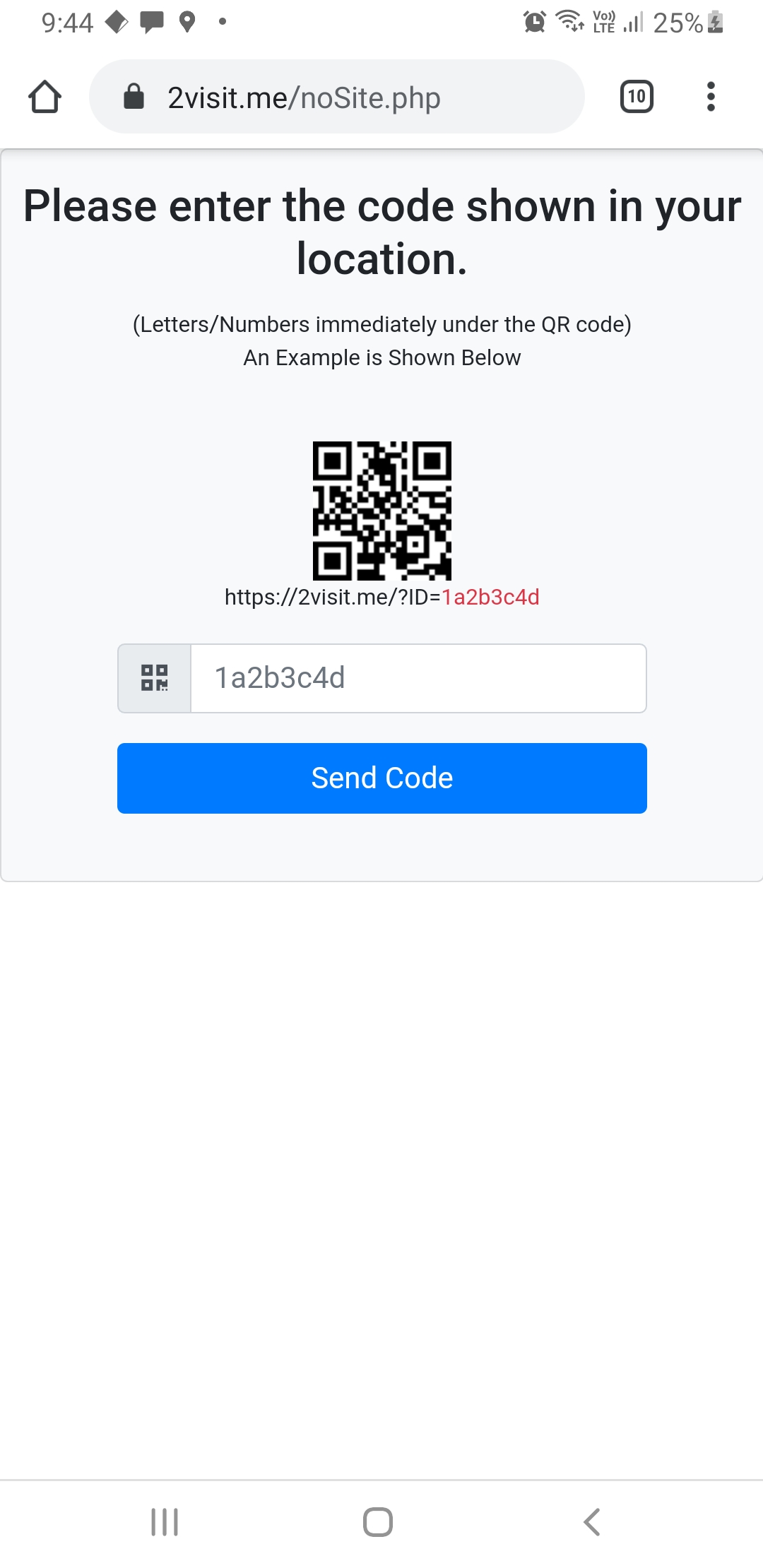Focus the code input field
Viewport: 763px width, 1568px height.
click(418, 678)
